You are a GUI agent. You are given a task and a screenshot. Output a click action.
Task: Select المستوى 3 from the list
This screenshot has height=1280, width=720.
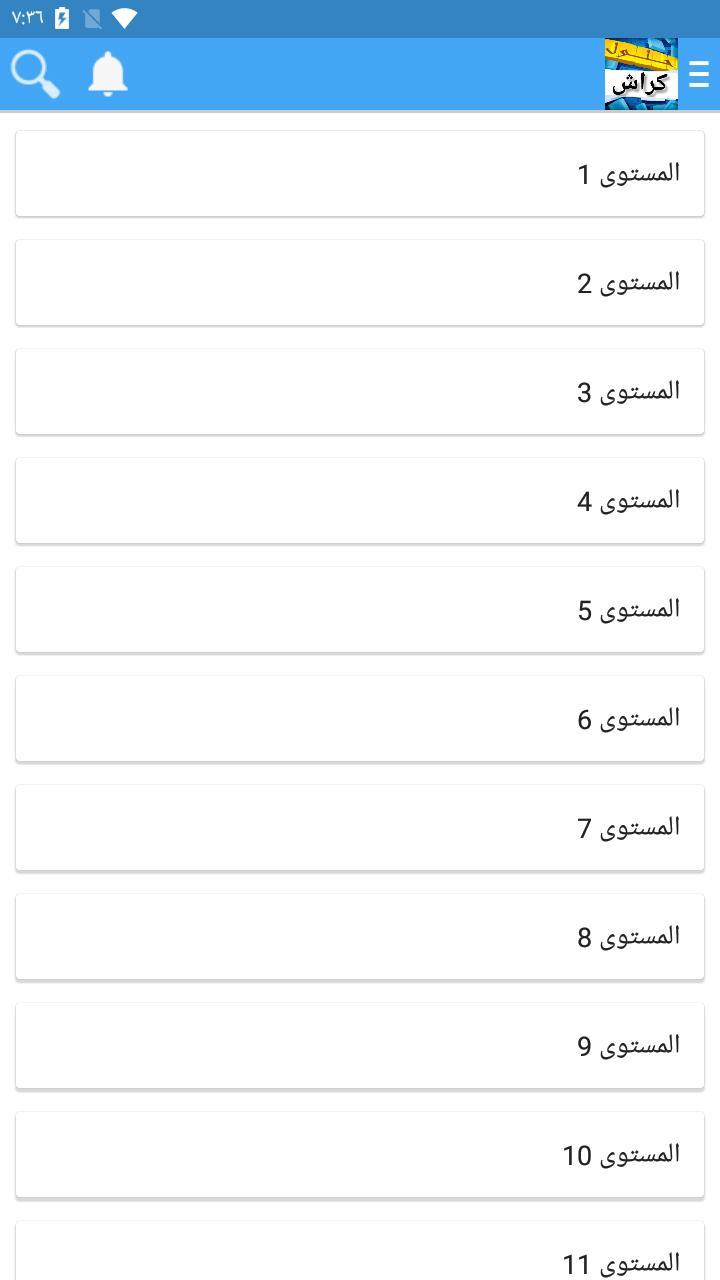pos(360,391)
